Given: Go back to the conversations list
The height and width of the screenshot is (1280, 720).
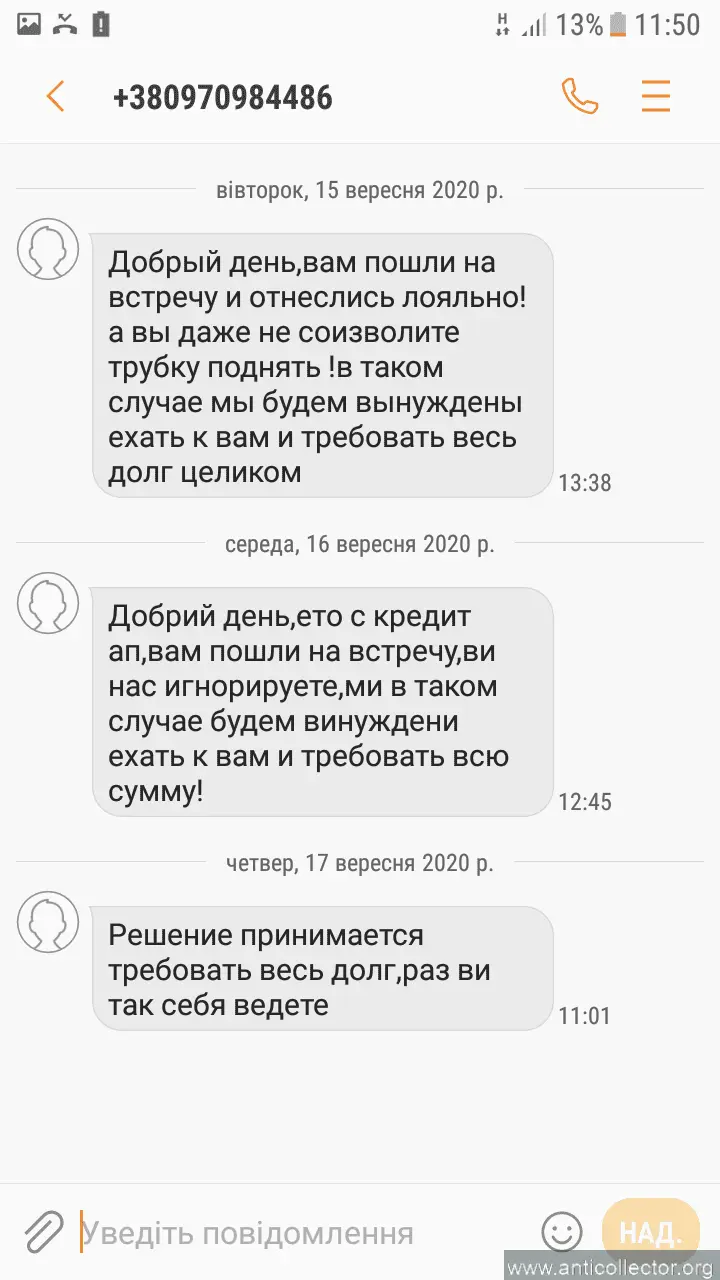Looking at the screenshot, I should tap(56, 97).
